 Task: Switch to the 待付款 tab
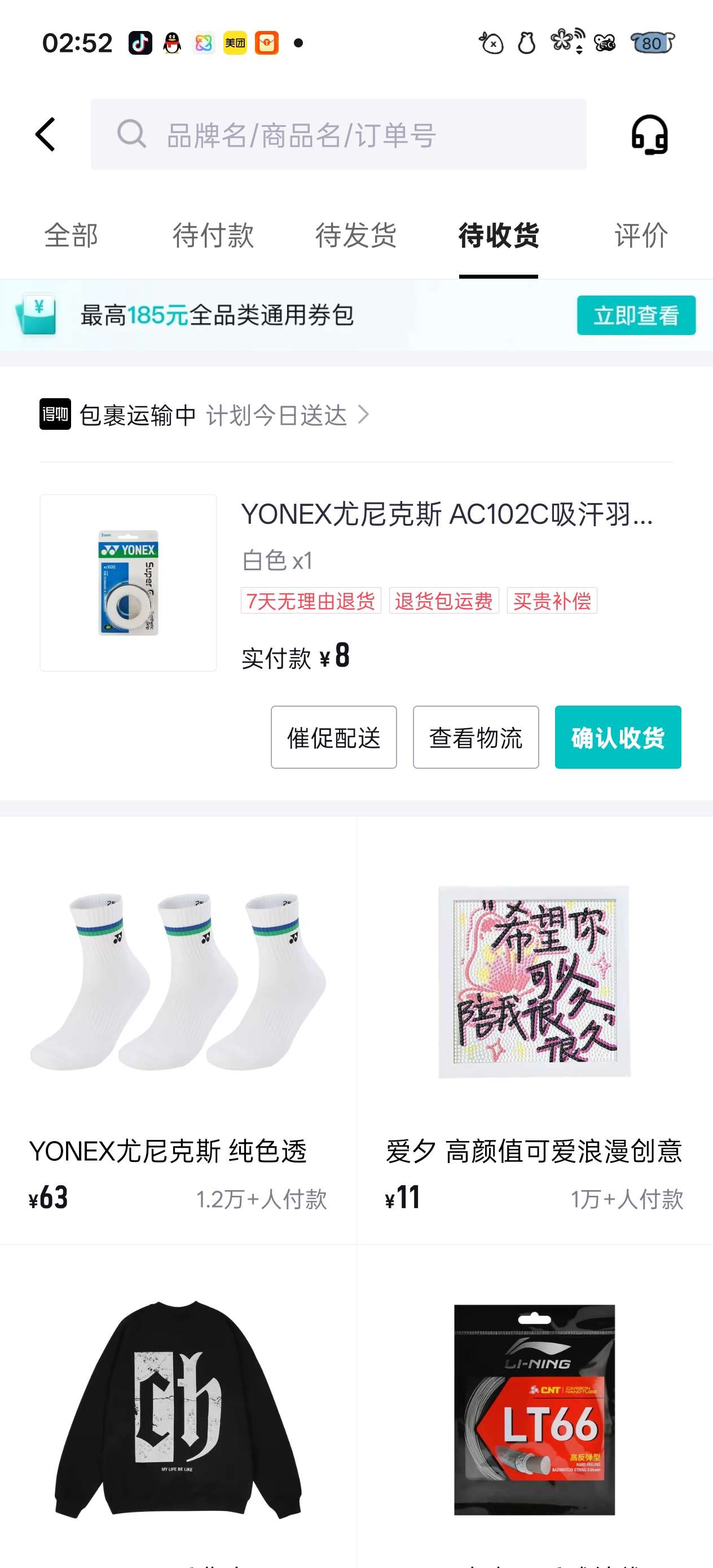[213, 236]
